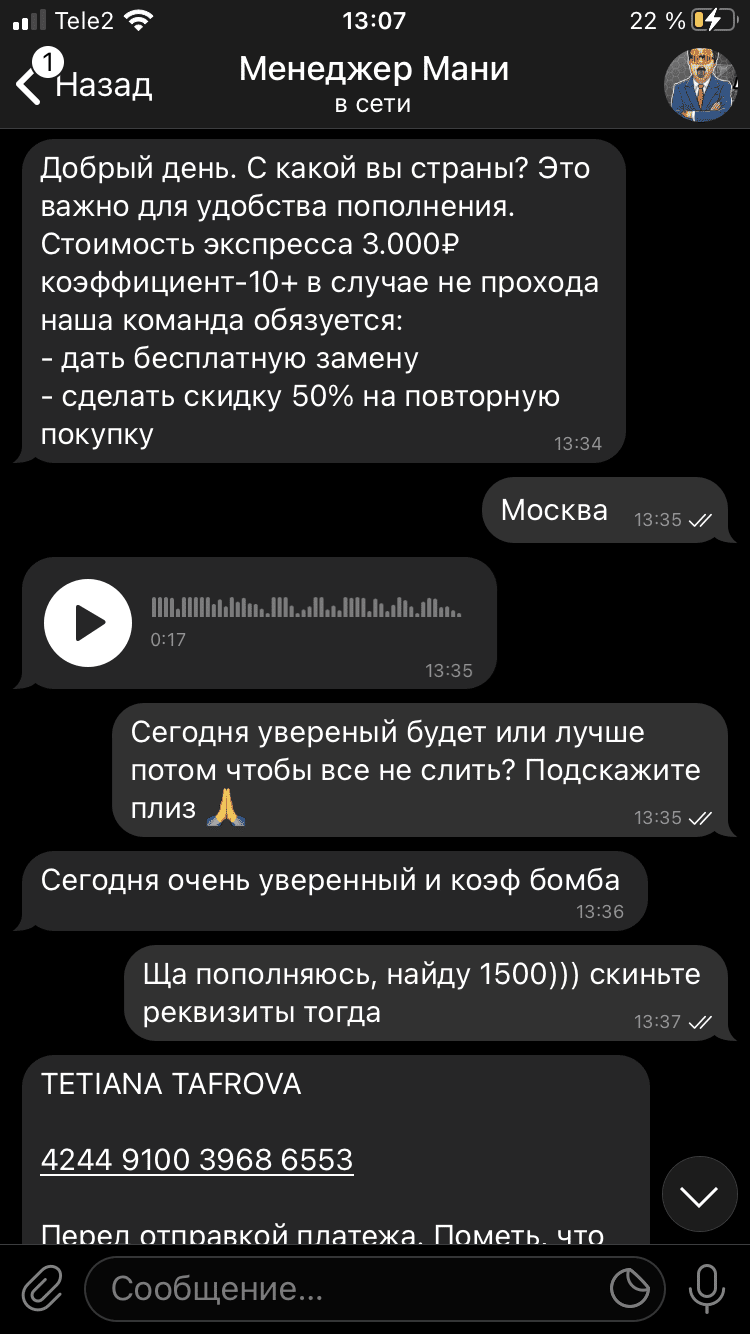Tap the microphone to record voice
The image size is (750, 1334).
[708, 1289]
